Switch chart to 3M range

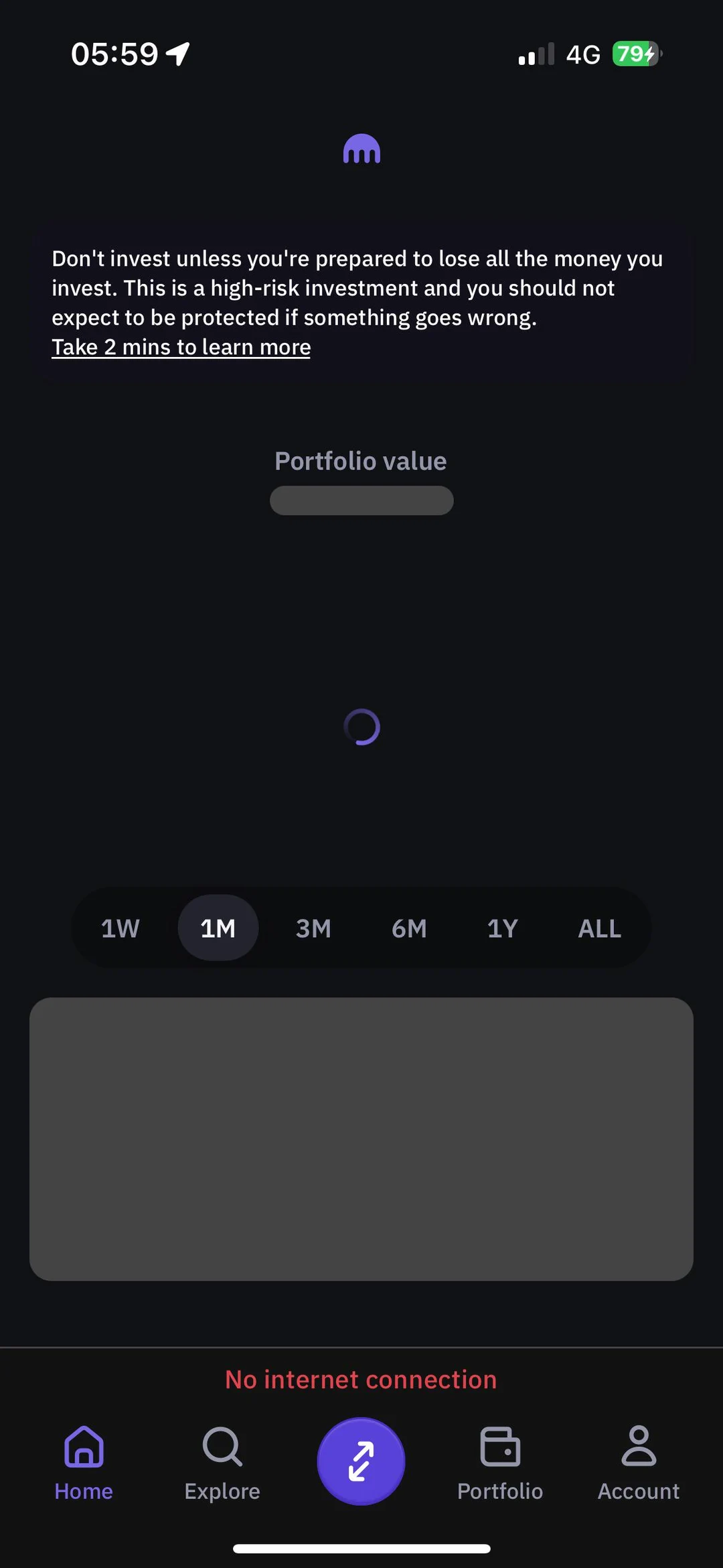pyautogui.click(x=313, y=928)
